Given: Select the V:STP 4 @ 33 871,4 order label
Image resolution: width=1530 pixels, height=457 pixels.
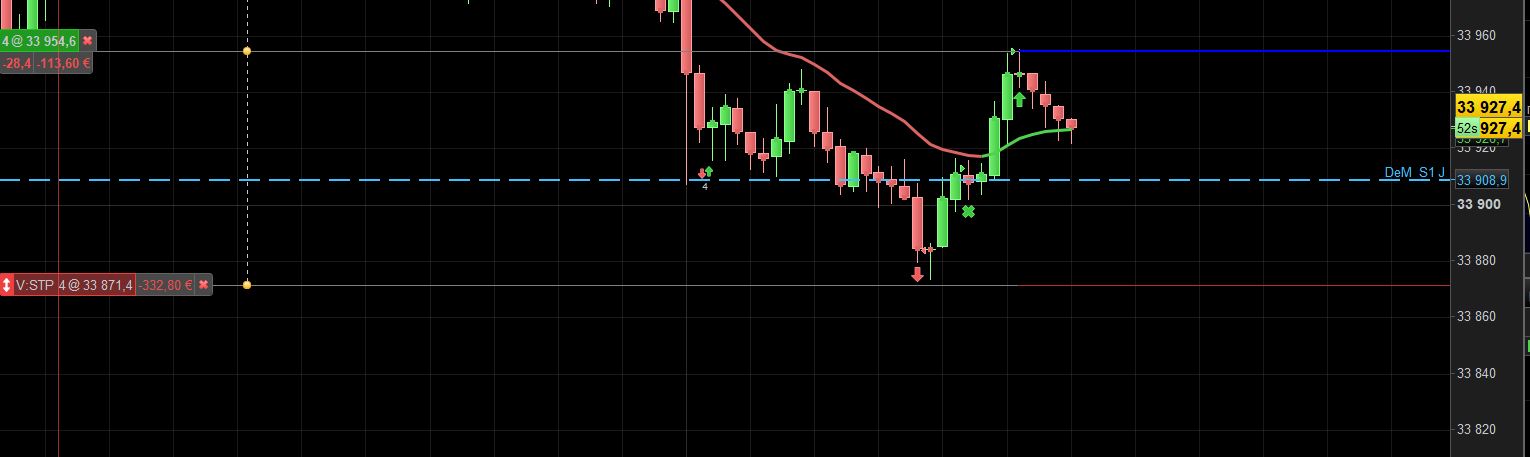Looking at the screenshot, I should pos(74,285).
